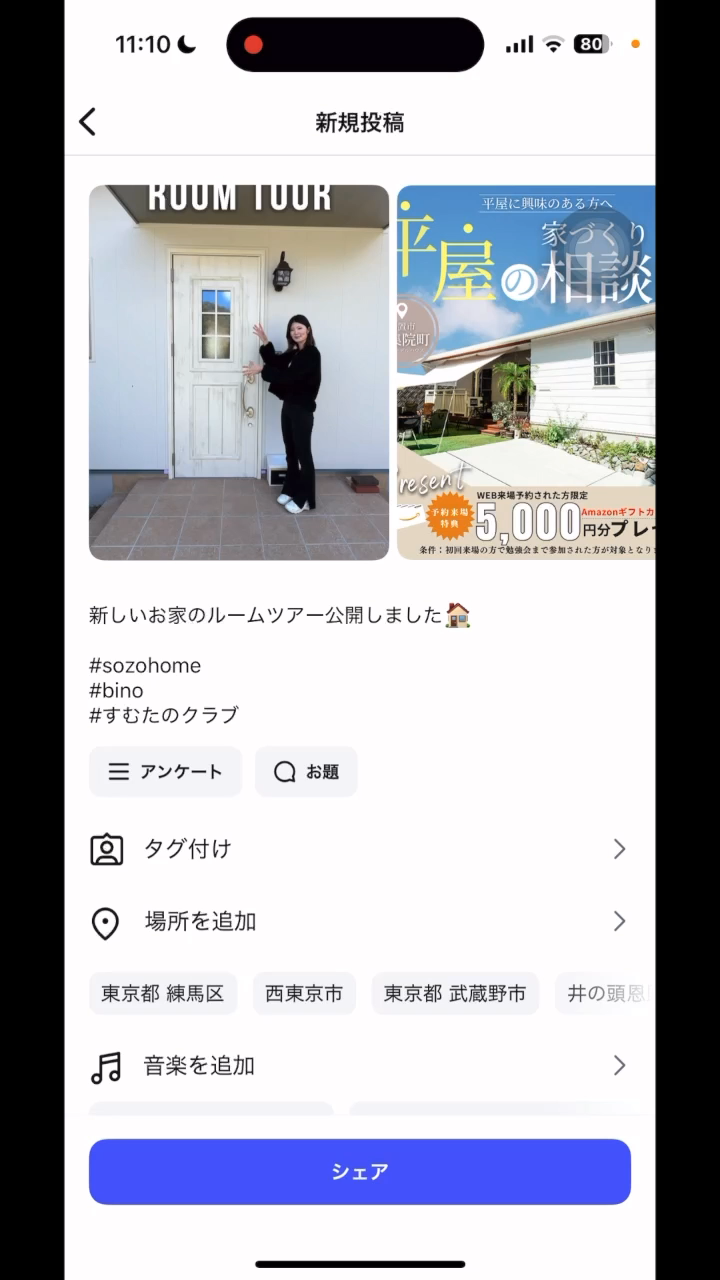Screen dimensions: 720x1280
Task: Open the 音楽を追加 row
Action: 359,1066
